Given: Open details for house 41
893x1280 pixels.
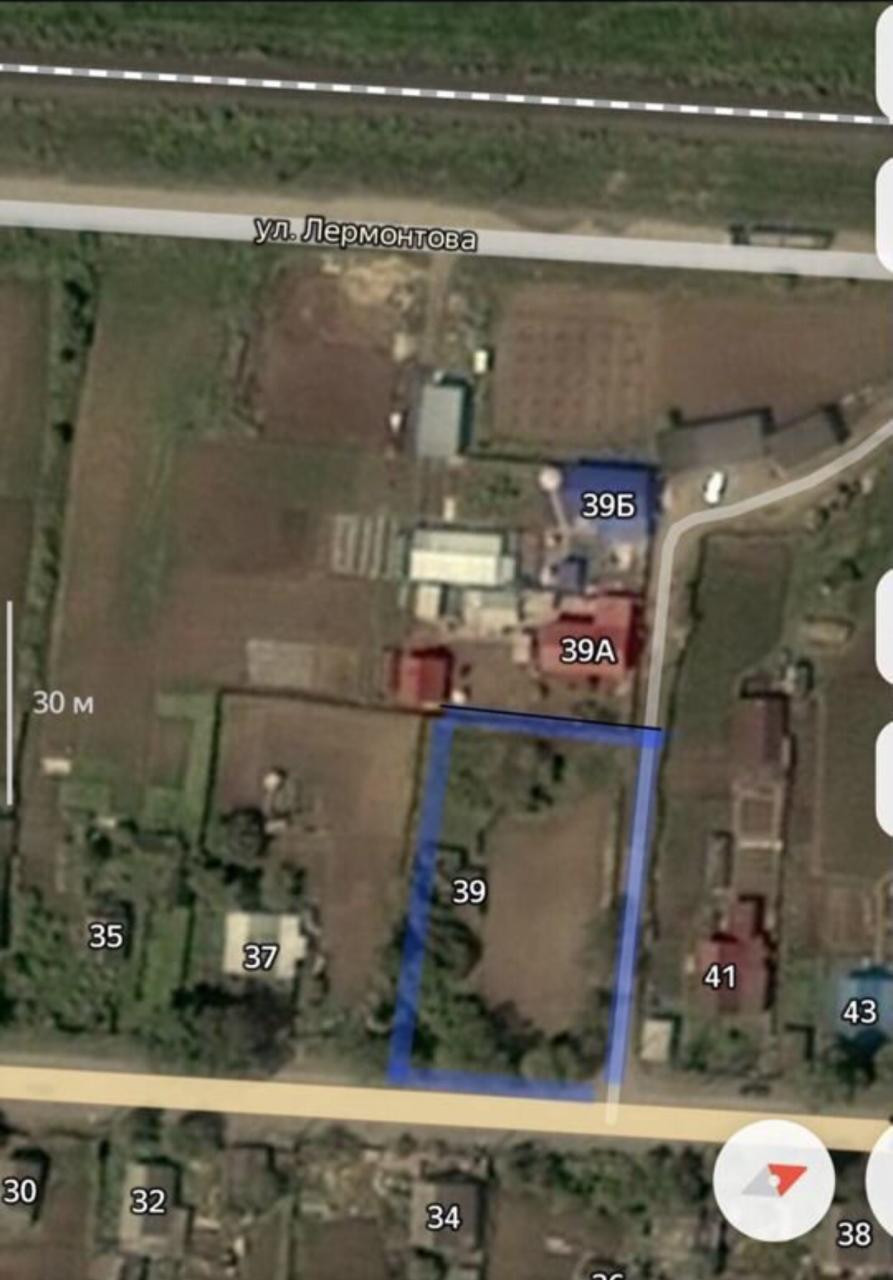Looking at the screenshot, I should pyautogui.click(x=720, y=977).
